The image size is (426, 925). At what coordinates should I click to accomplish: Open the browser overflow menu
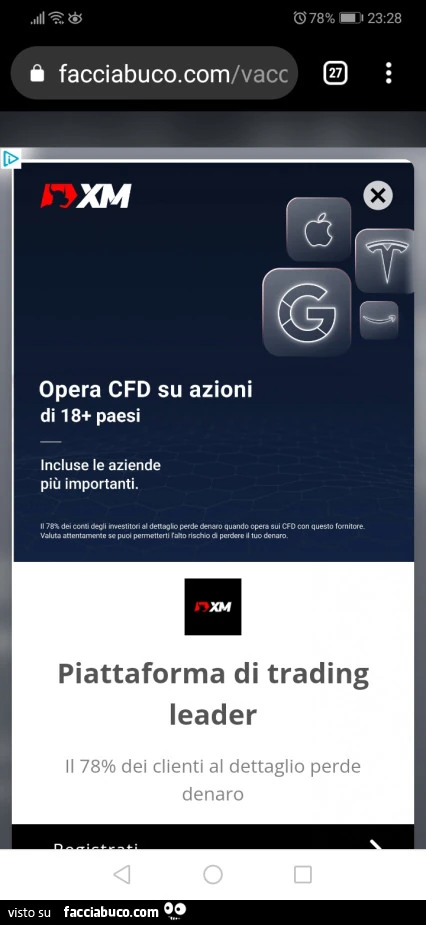(388, 73)
